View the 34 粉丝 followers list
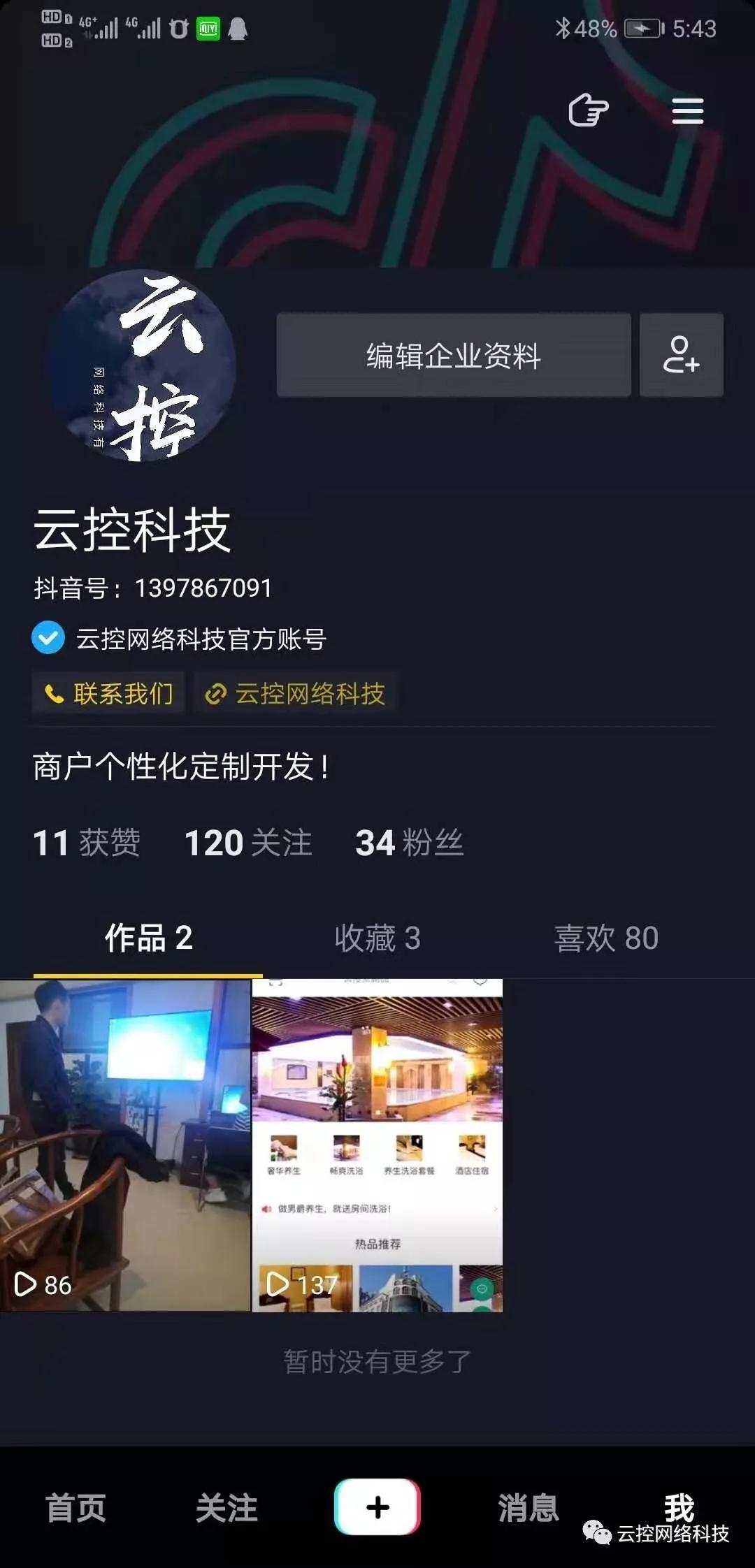The width and height of the screenshot is (755, 1568). tap(409, 843)
